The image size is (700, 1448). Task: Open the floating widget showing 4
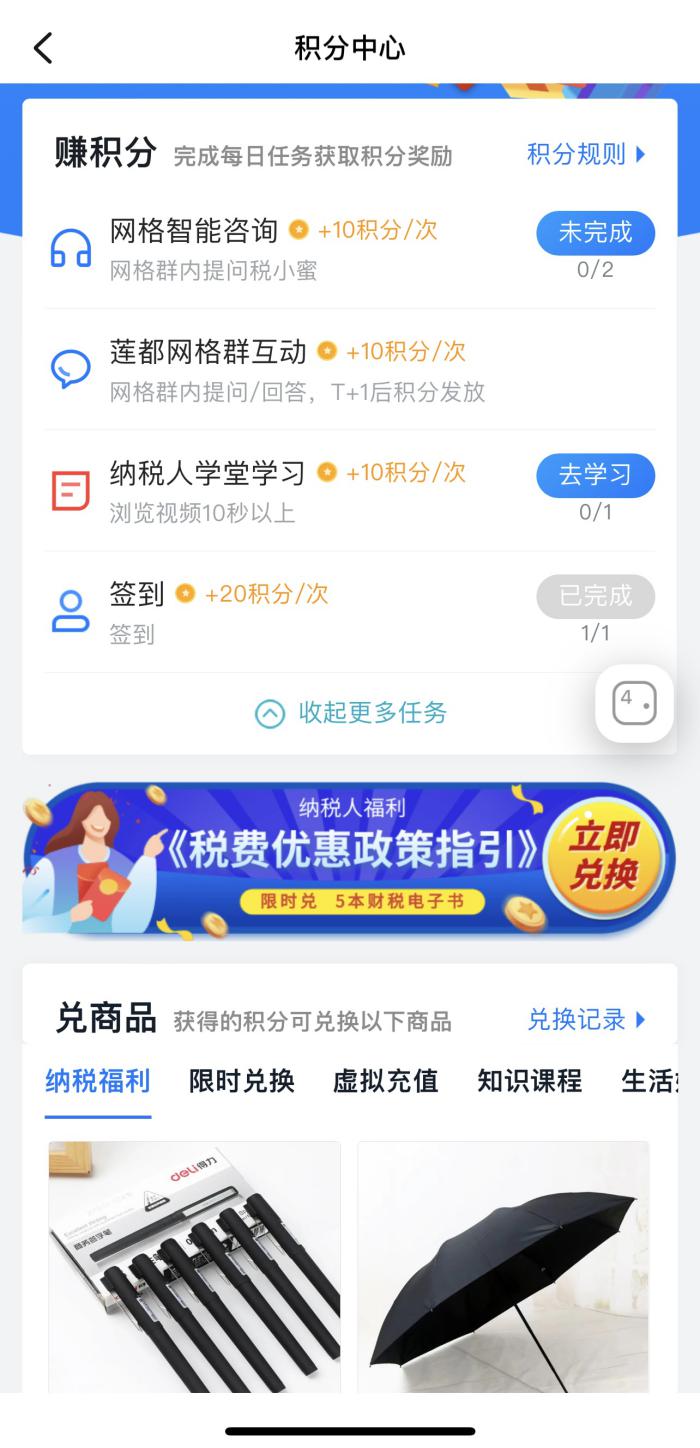[x=634, y=703]
